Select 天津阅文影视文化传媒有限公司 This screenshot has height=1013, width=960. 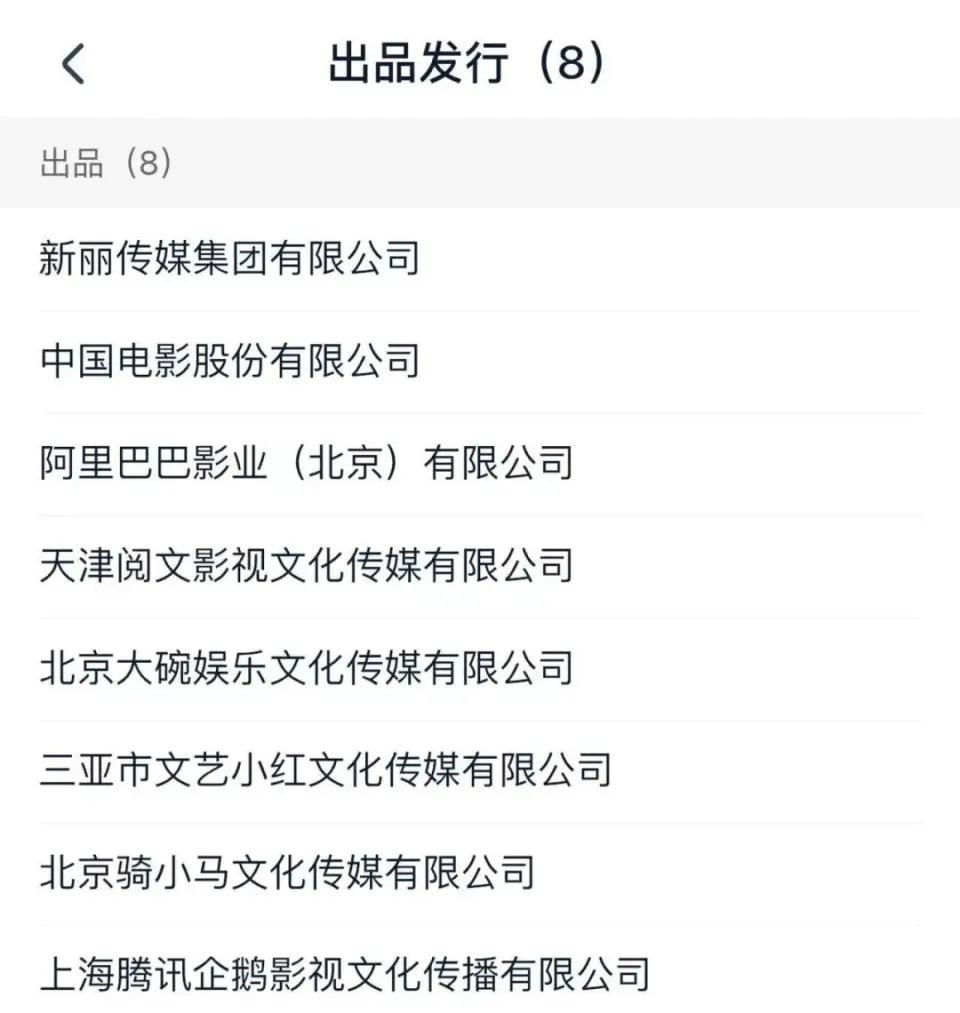click(x=306, y=566)
